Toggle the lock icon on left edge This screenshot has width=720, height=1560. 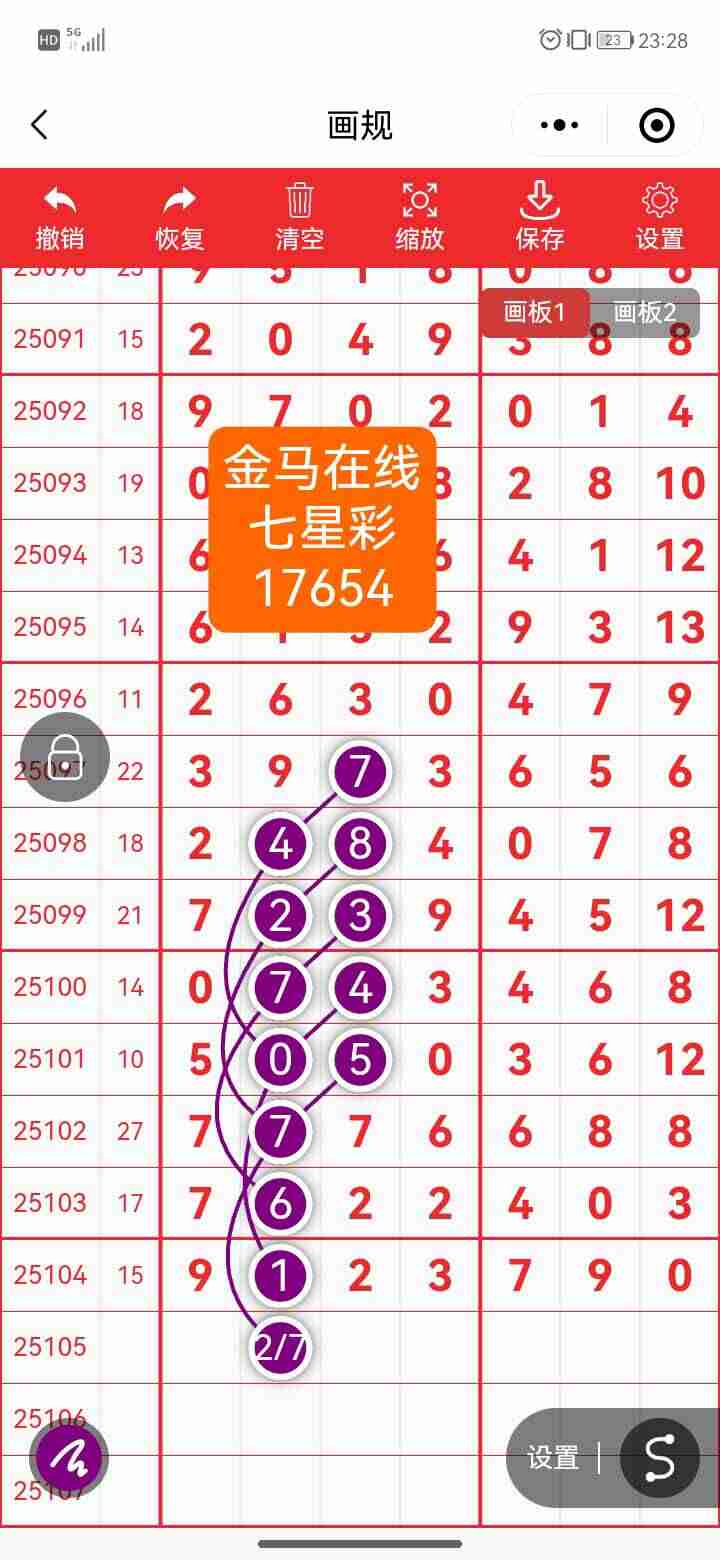(x=65, y=757)
